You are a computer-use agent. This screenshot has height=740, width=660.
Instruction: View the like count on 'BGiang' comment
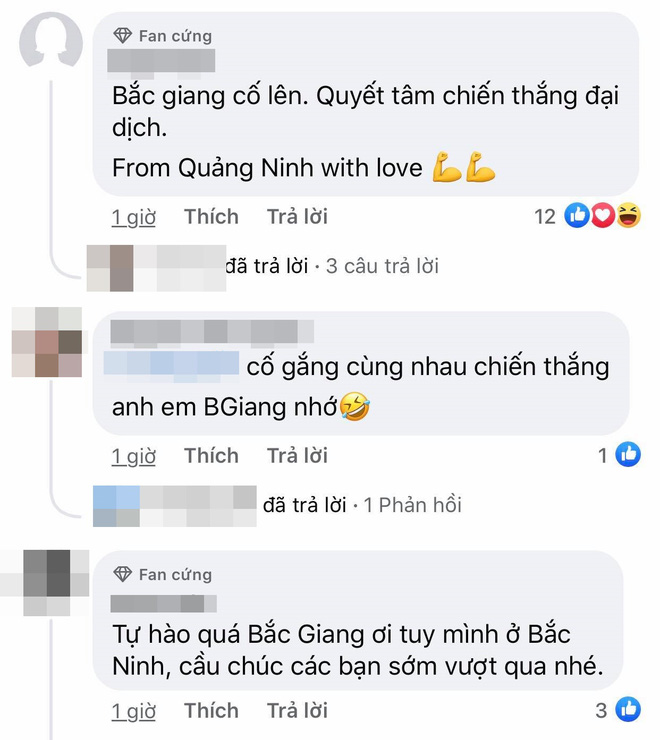[619, 455]
